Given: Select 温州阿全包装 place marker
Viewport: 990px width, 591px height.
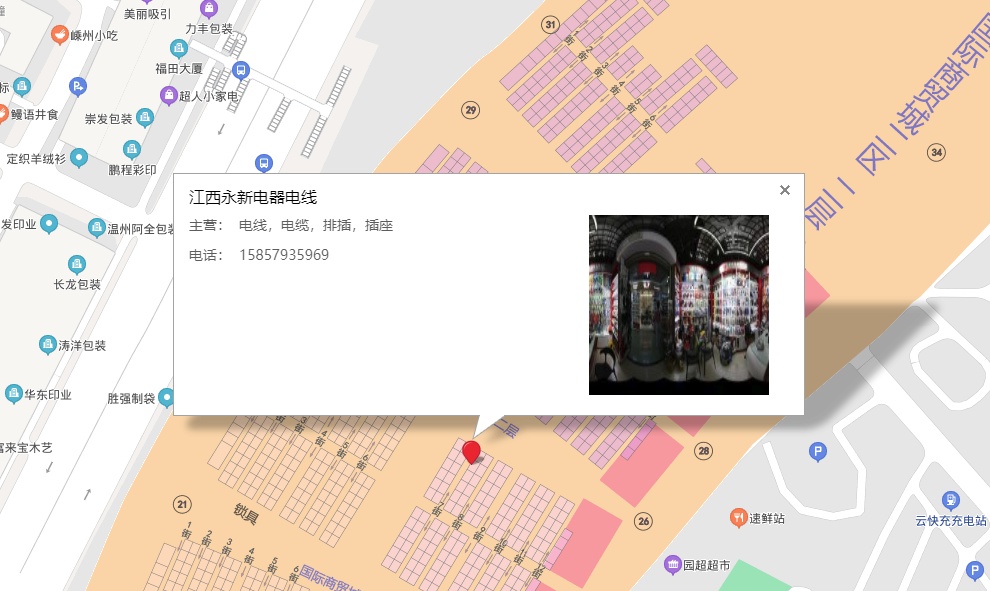Looking at the screenshot, I should tap(97, 228).
